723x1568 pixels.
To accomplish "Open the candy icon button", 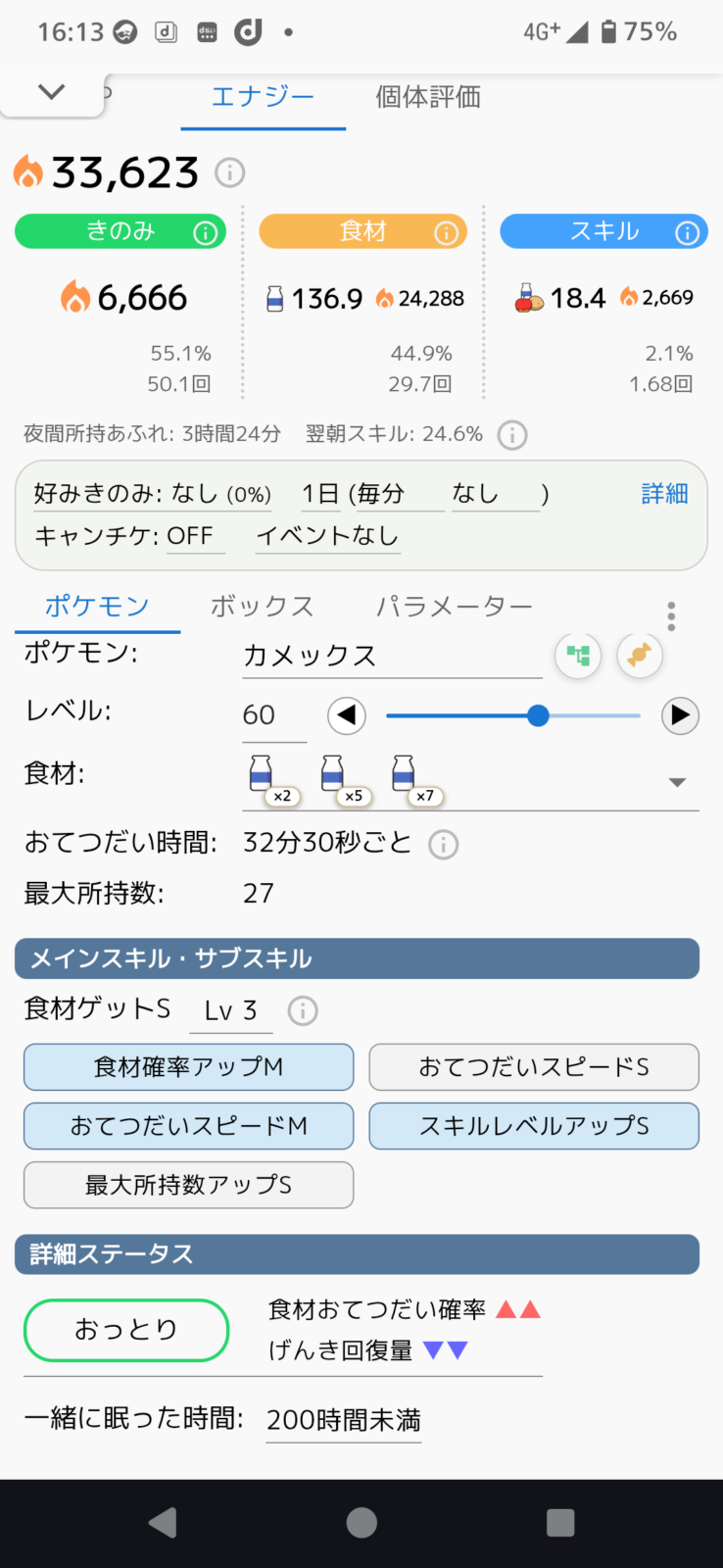I will pyautogui.click(x=640, y=655).
